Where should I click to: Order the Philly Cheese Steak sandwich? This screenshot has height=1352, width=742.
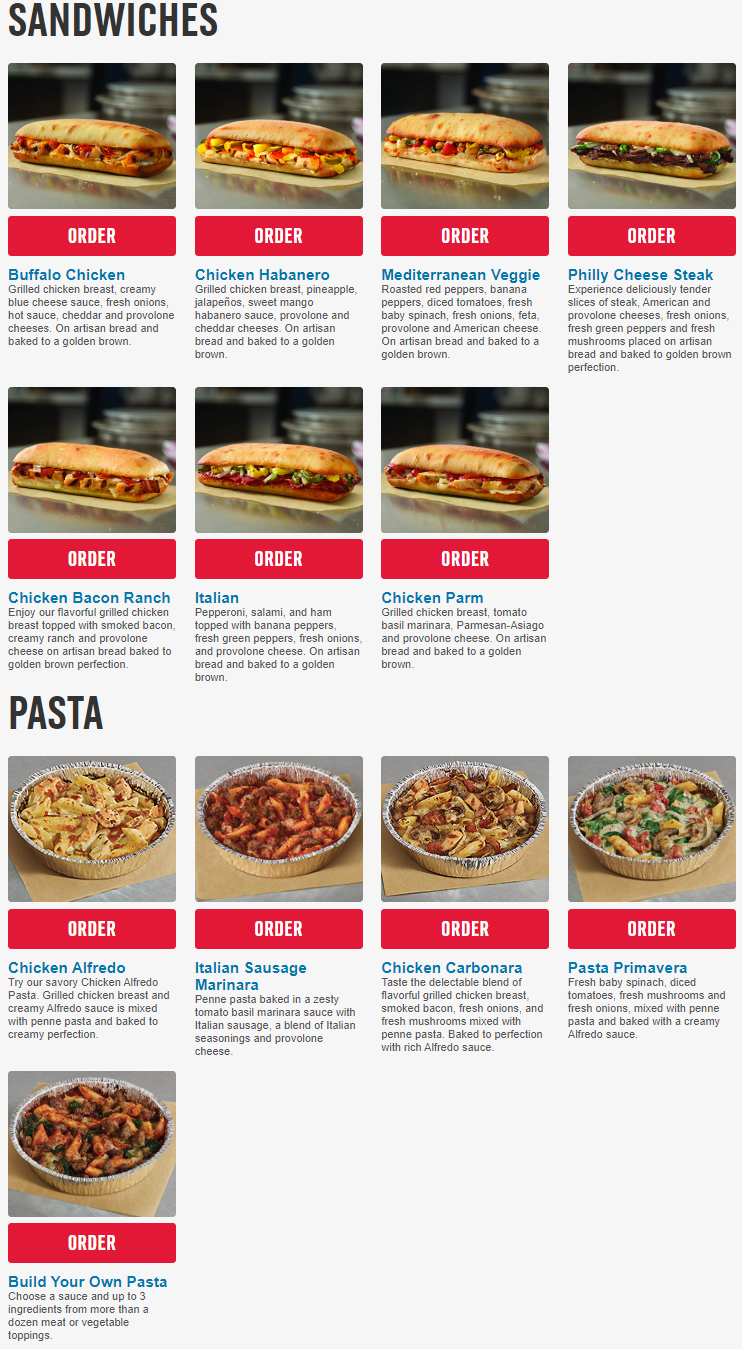tap(651, 235)
